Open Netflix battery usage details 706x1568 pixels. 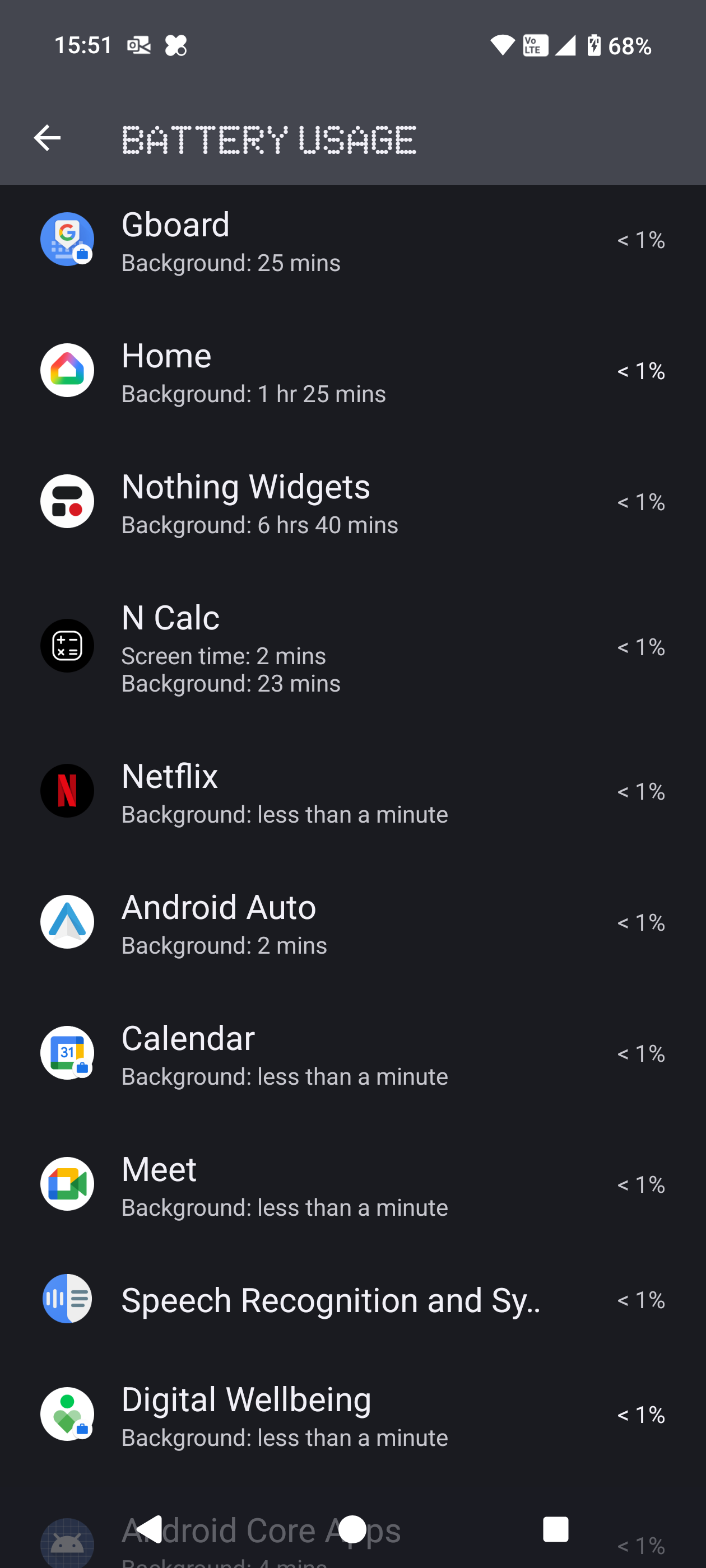point(352,791)
